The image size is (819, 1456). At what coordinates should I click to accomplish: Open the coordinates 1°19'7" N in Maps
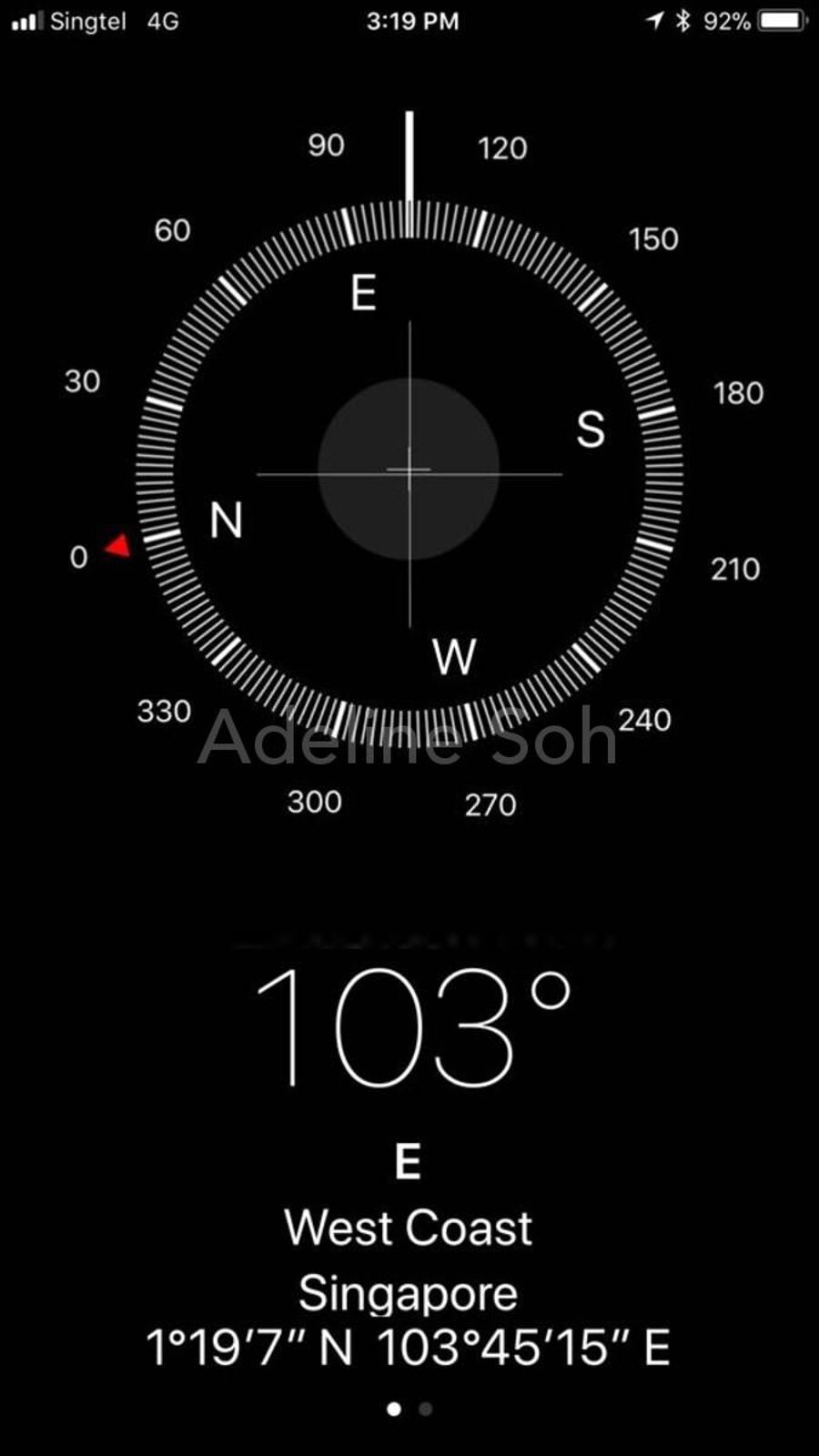[409, 1348]
